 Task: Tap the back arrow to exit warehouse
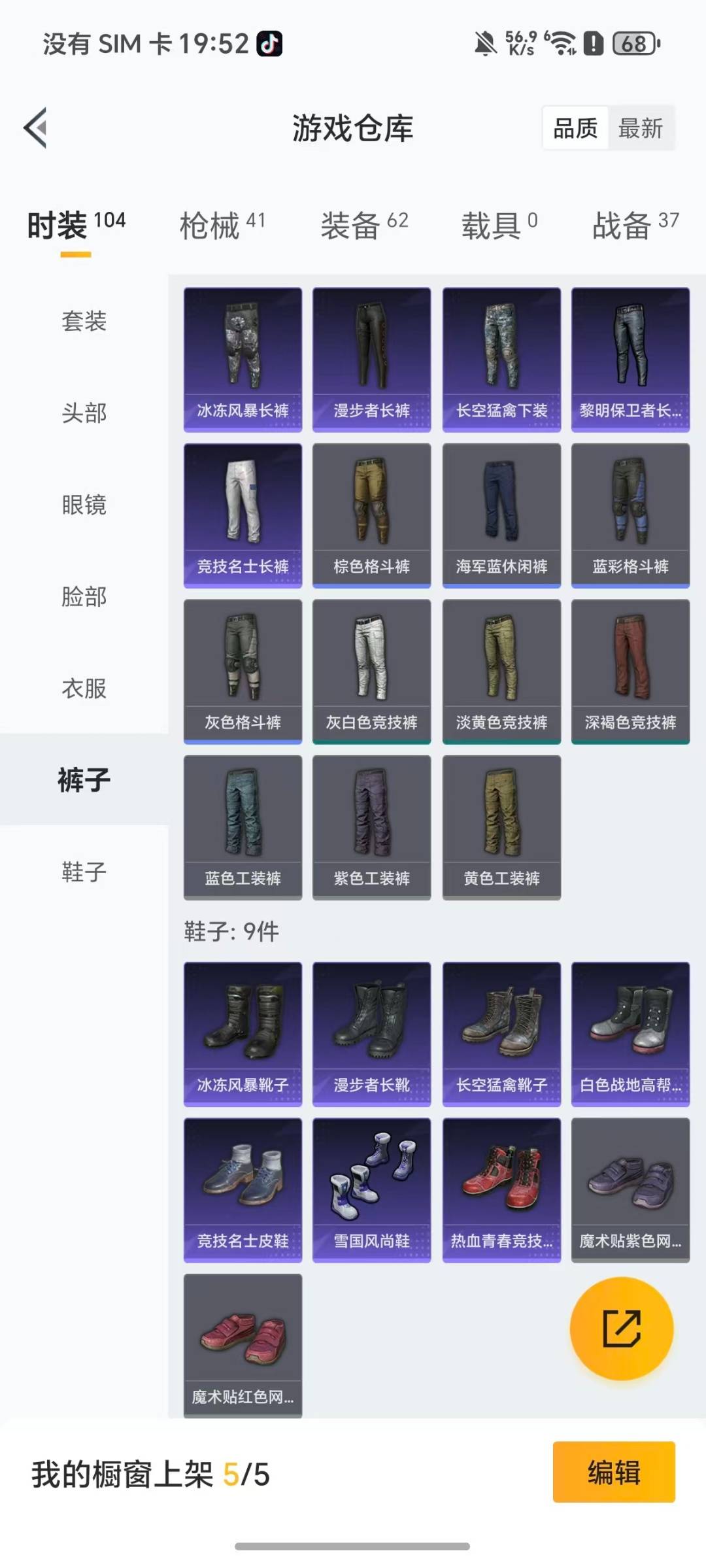click(x=35, y=128)
